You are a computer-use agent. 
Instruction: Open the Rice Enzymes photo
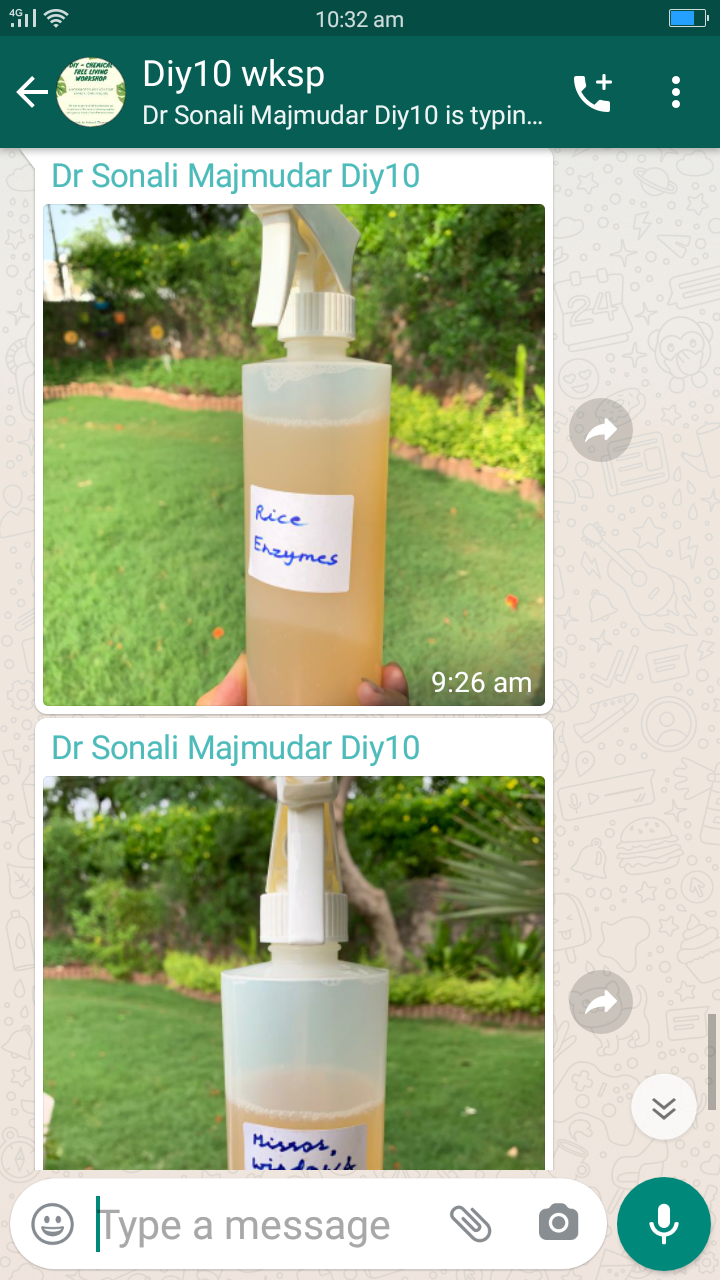click(294, 455)
